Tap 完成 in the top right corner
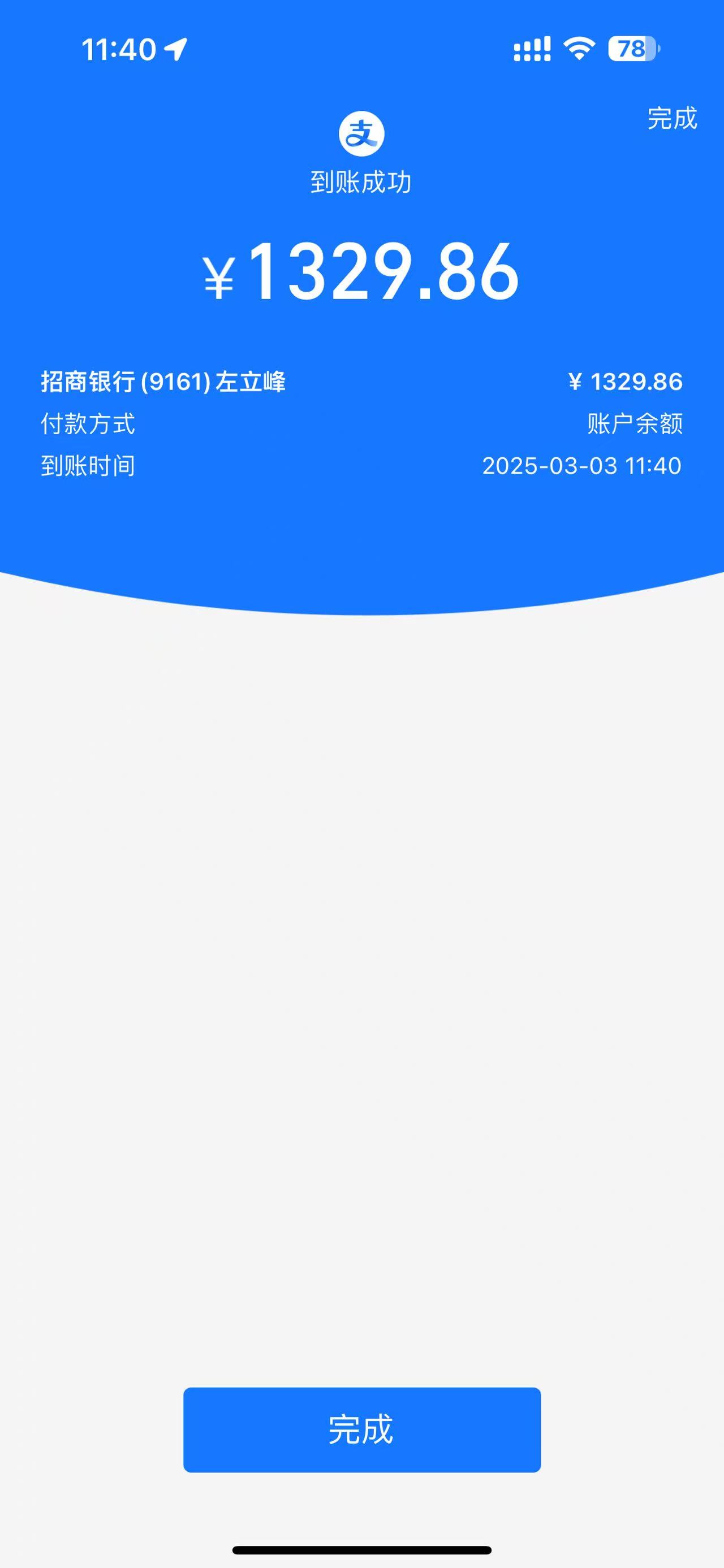The image size is (724, 1568). click(671, 118)
